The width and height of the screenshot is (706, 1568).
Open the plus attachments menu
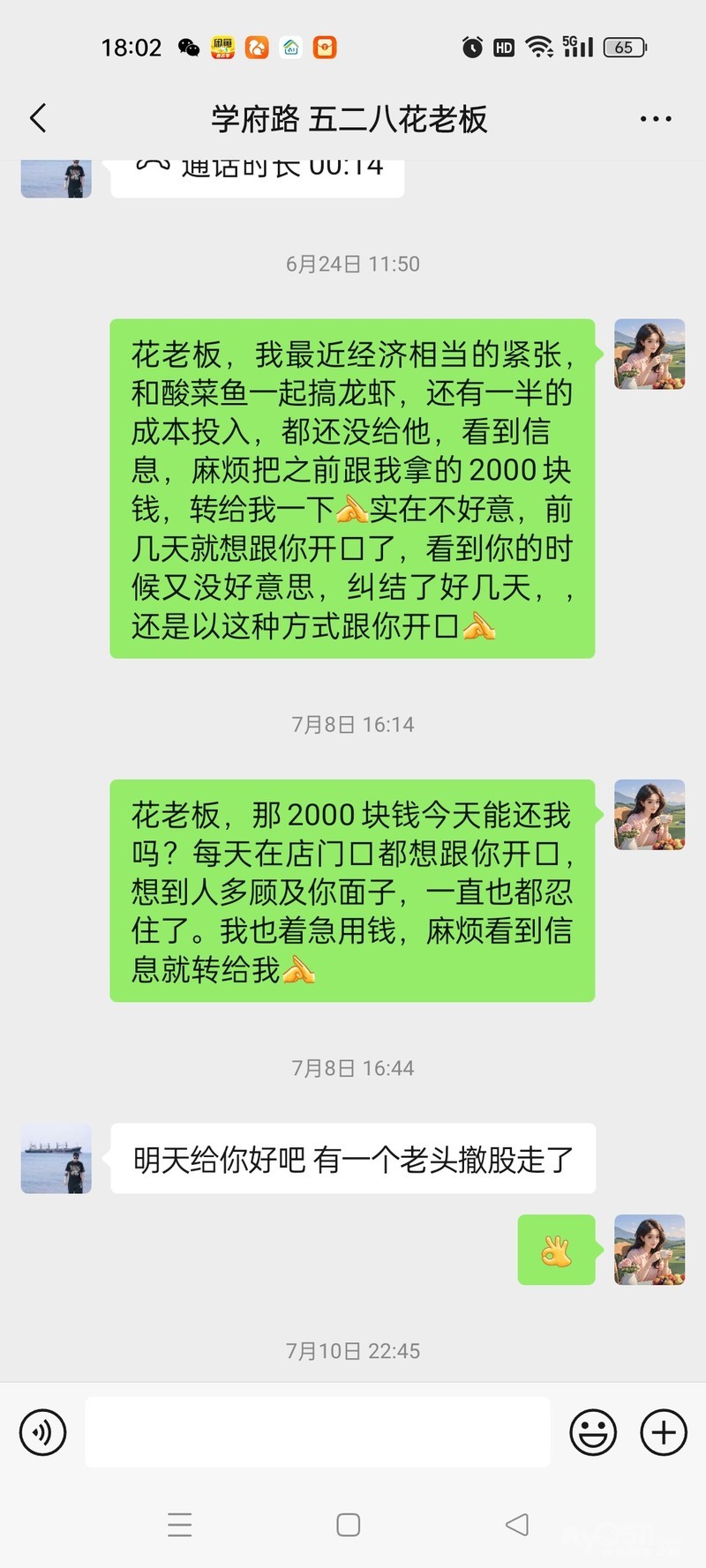[x=664, y=1432]
